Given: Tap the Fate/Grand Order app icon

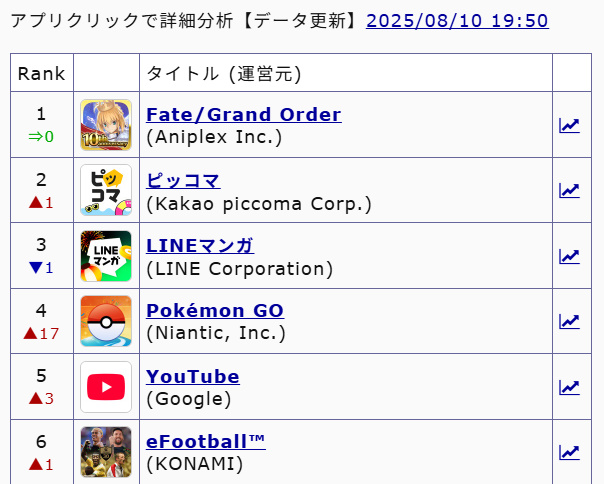Looking at the screenshot, I should click(x=106, y=125).
